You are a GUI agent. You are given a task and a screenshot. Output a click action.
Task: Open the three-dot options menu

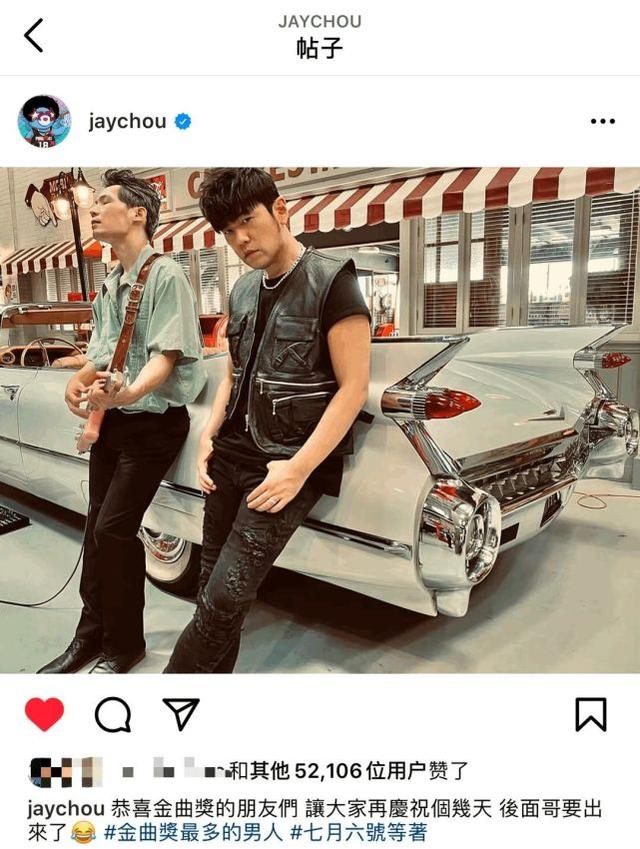pyautogui.click(x=602, y=122)
